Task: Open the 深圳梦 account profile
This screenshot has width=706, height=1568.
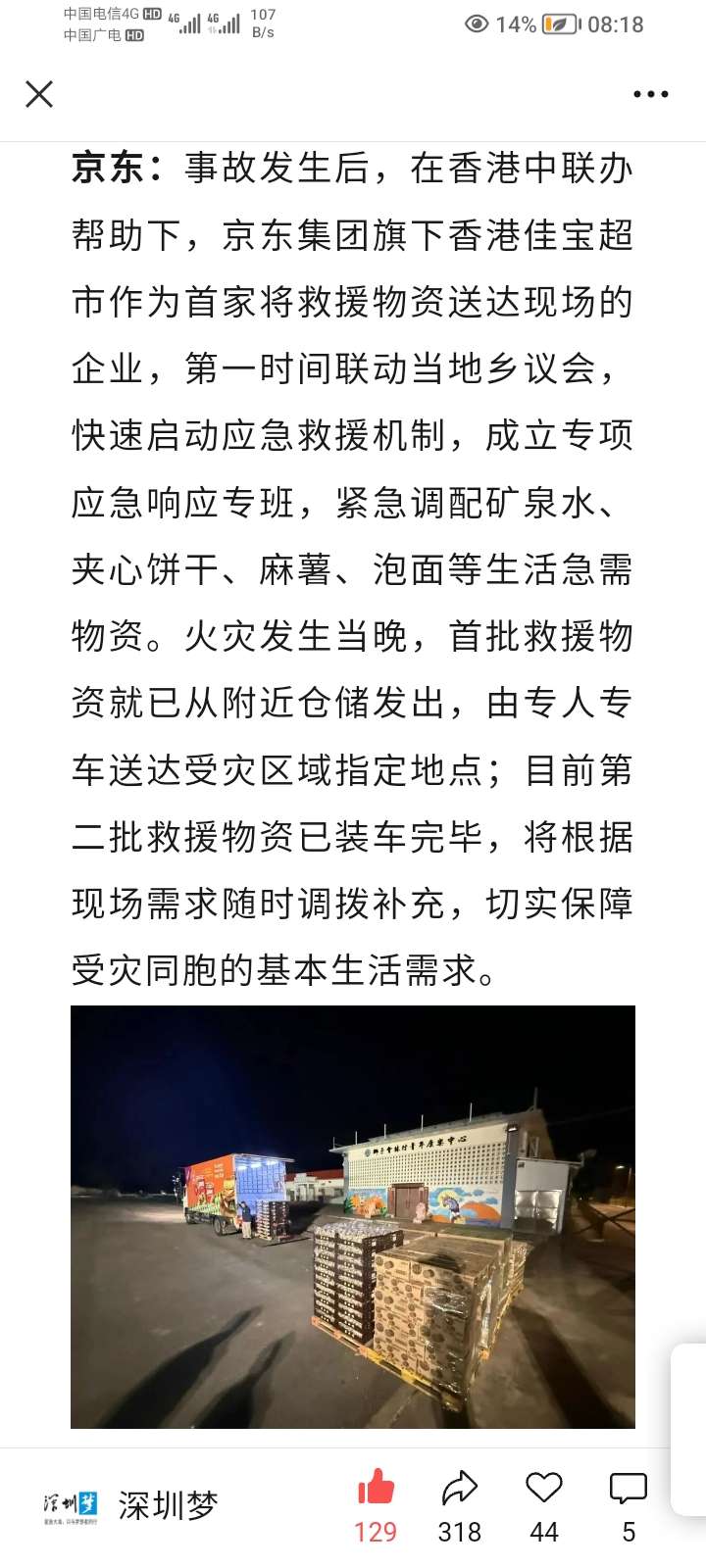Action: point(131,1506)
